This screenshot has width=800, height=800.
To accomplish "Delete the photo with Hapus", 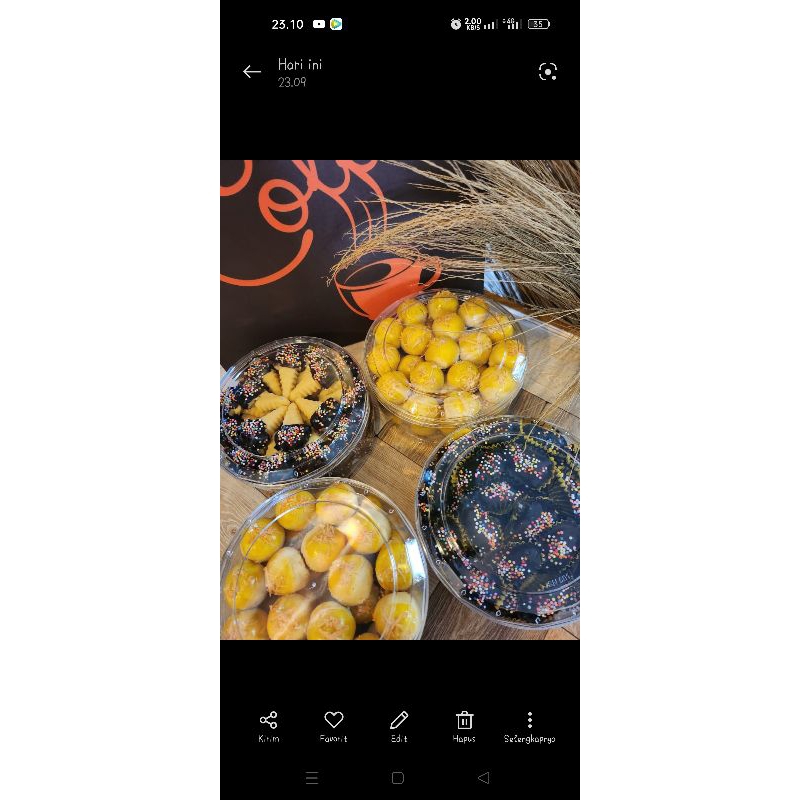I will pyautogui.click(x=464, y=727).
